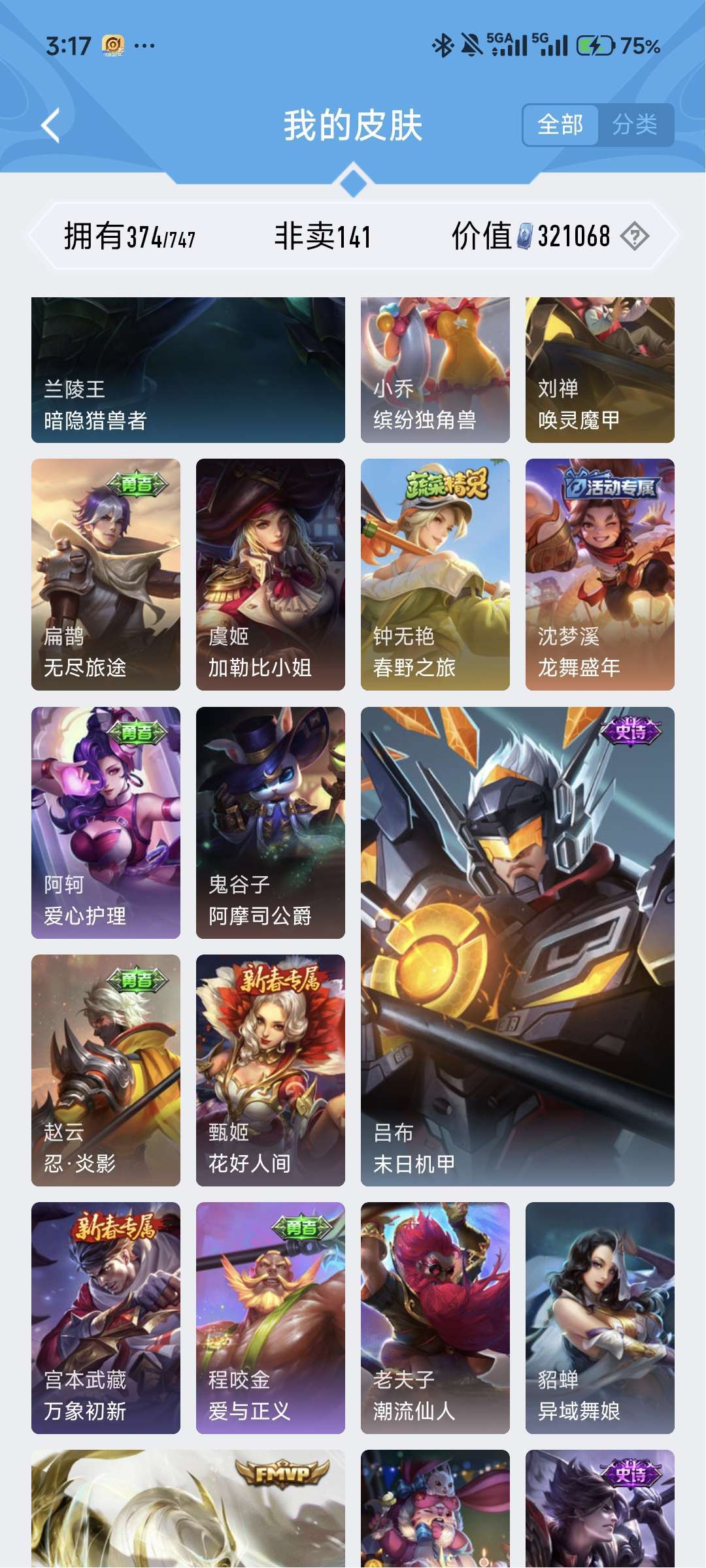The image size is (706, 1568).
Task: Tap 钟无艳 春野之旅 skin tile
Action: click(x=435, y=574)
